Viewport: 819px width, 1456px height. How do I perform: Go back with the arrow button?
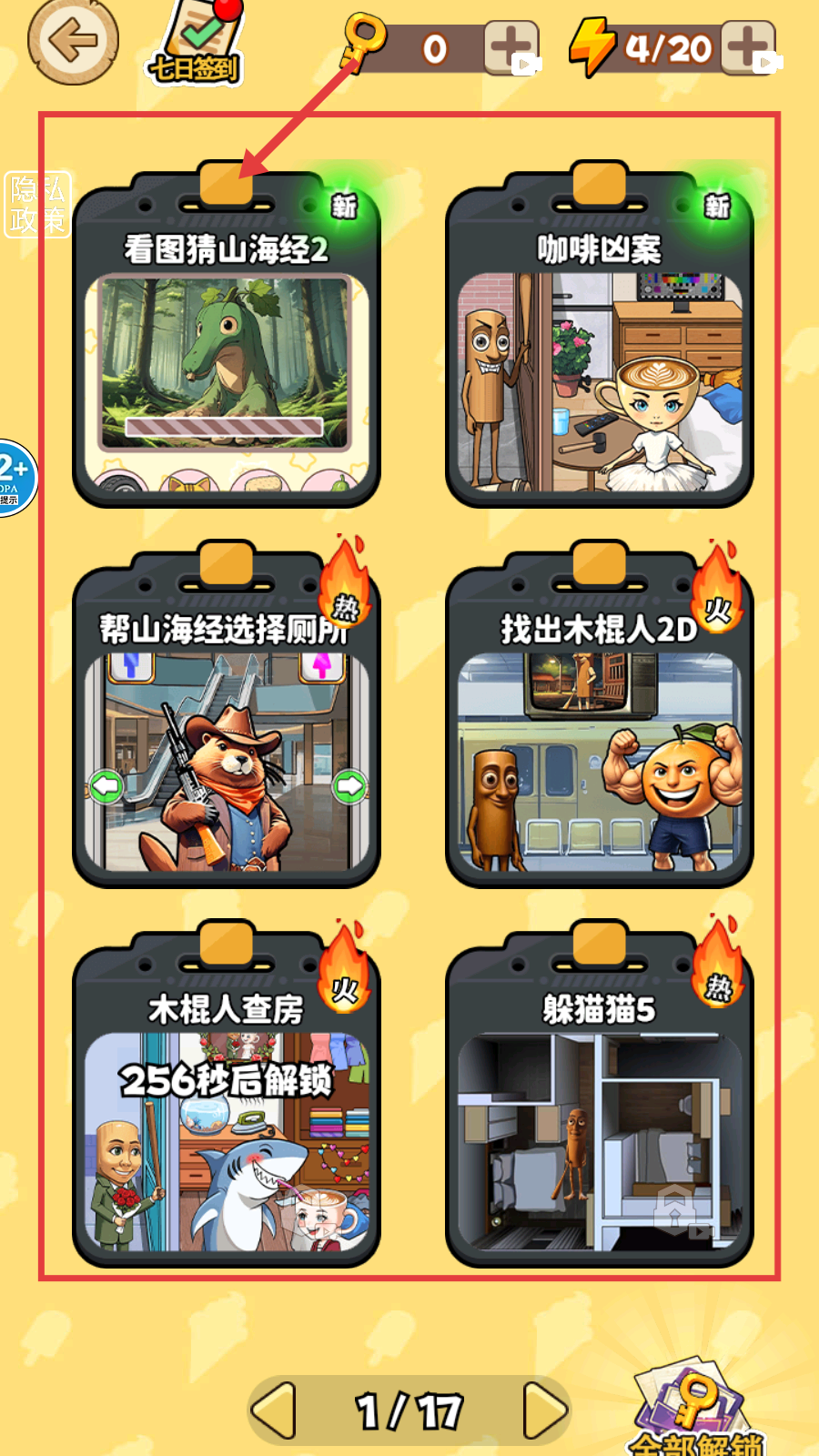click(x=73, y=40)
